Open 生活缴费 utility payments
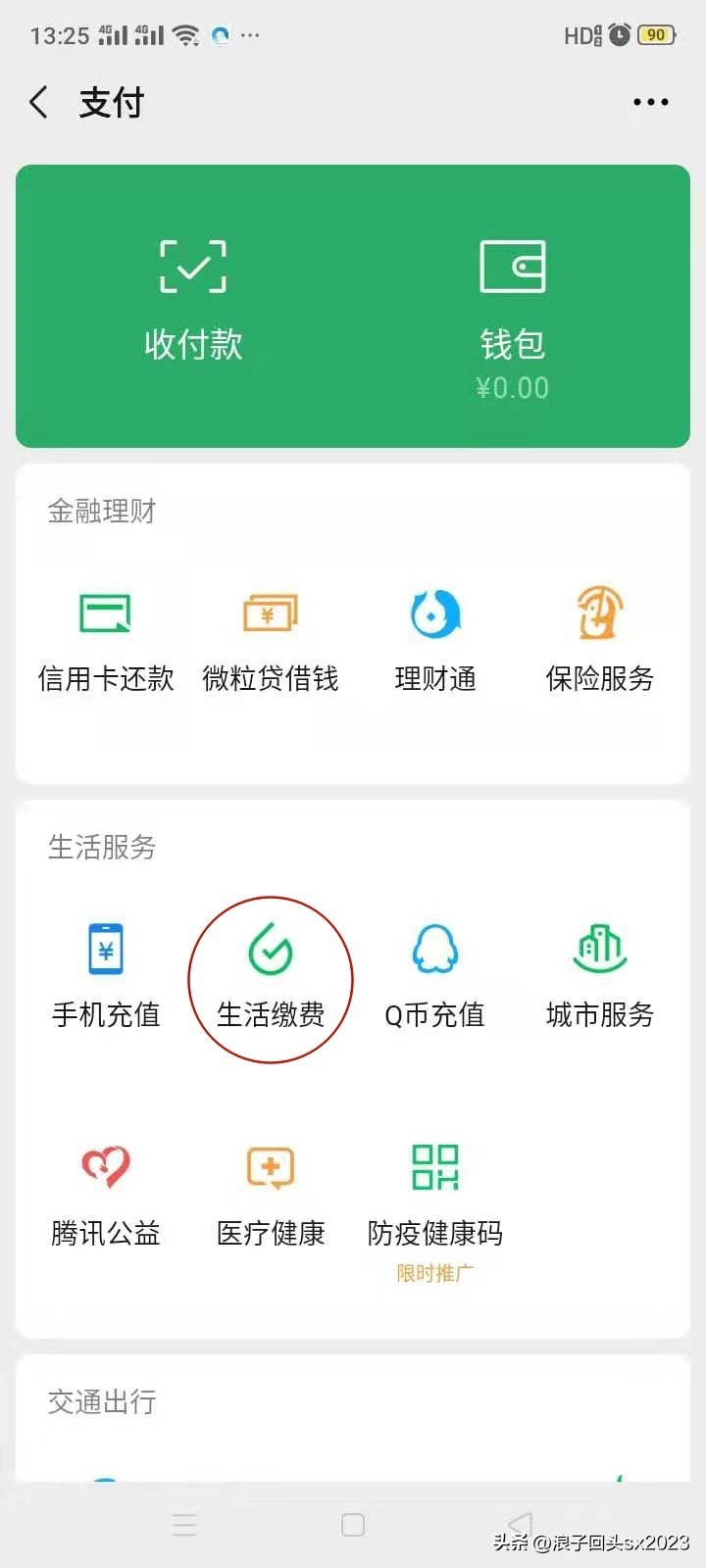Image resolution: width=706 pixels, height=1568 pixels. pos(271,975)
